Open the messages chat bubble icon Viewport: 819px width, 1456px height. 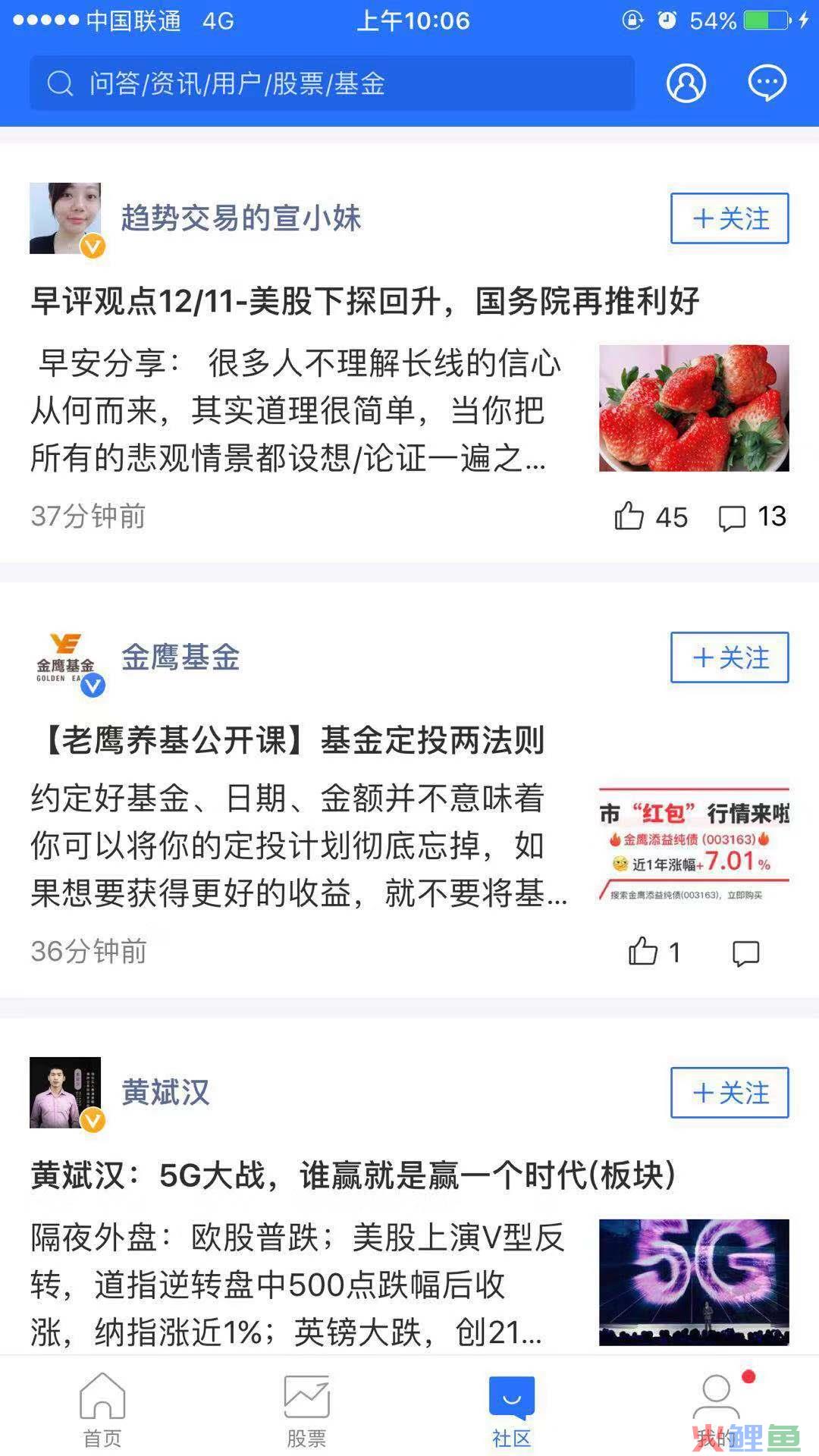(x=767, y=83)
